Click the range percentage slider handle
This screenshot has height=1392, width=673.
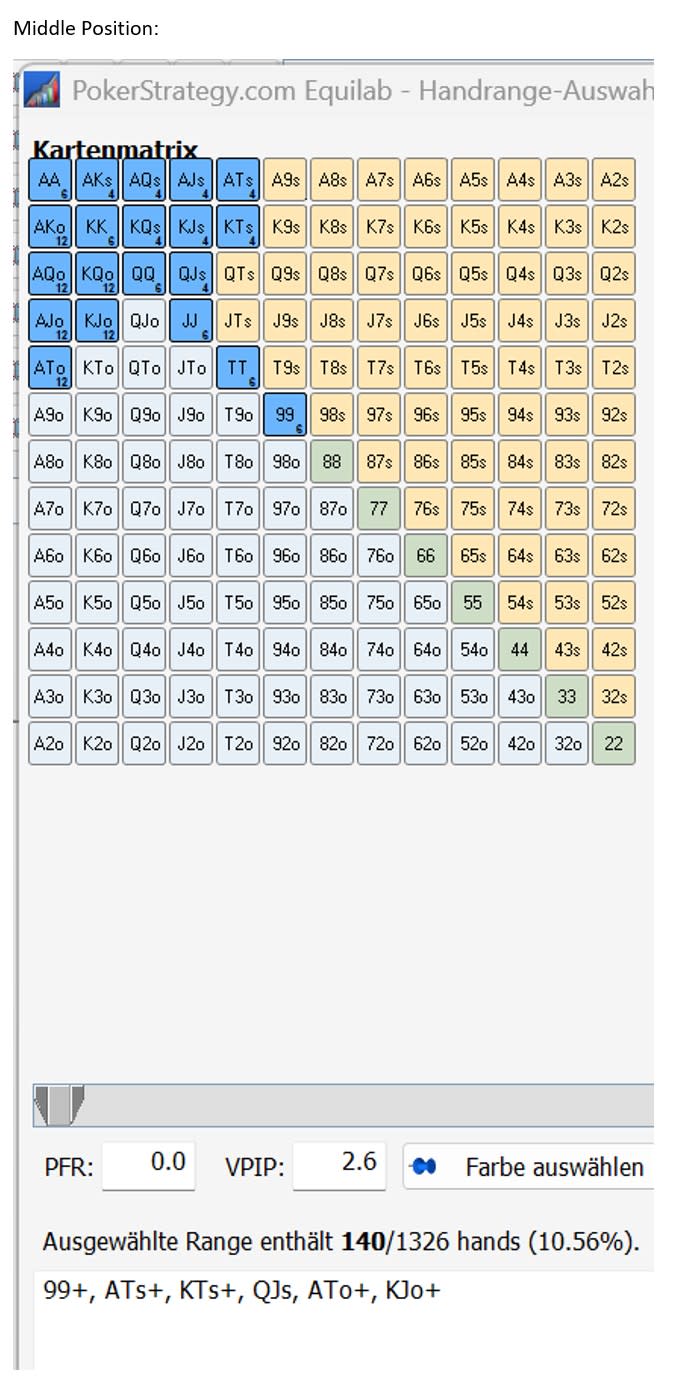point(59,1106)
